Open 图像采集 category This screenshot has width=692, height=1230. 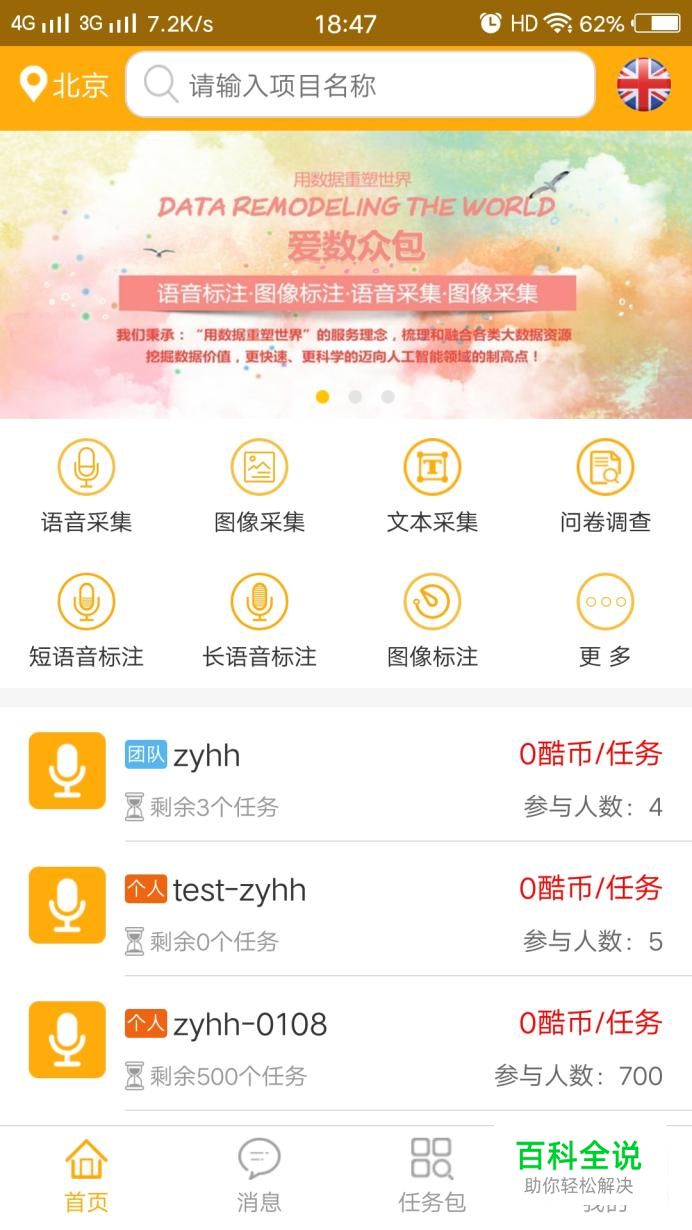point(259,487)
